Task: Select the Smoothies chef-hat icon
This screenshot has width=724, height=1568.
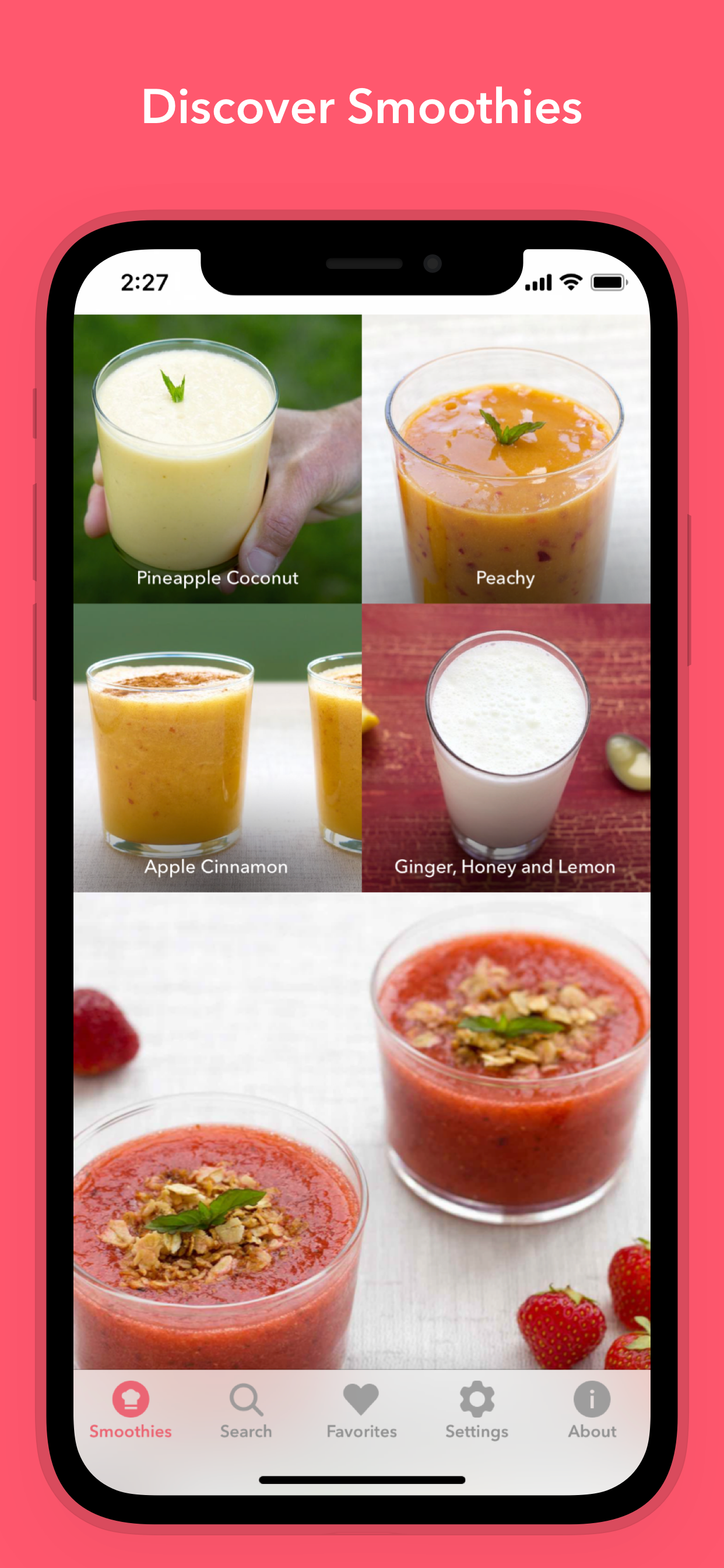Action: 130,1398
